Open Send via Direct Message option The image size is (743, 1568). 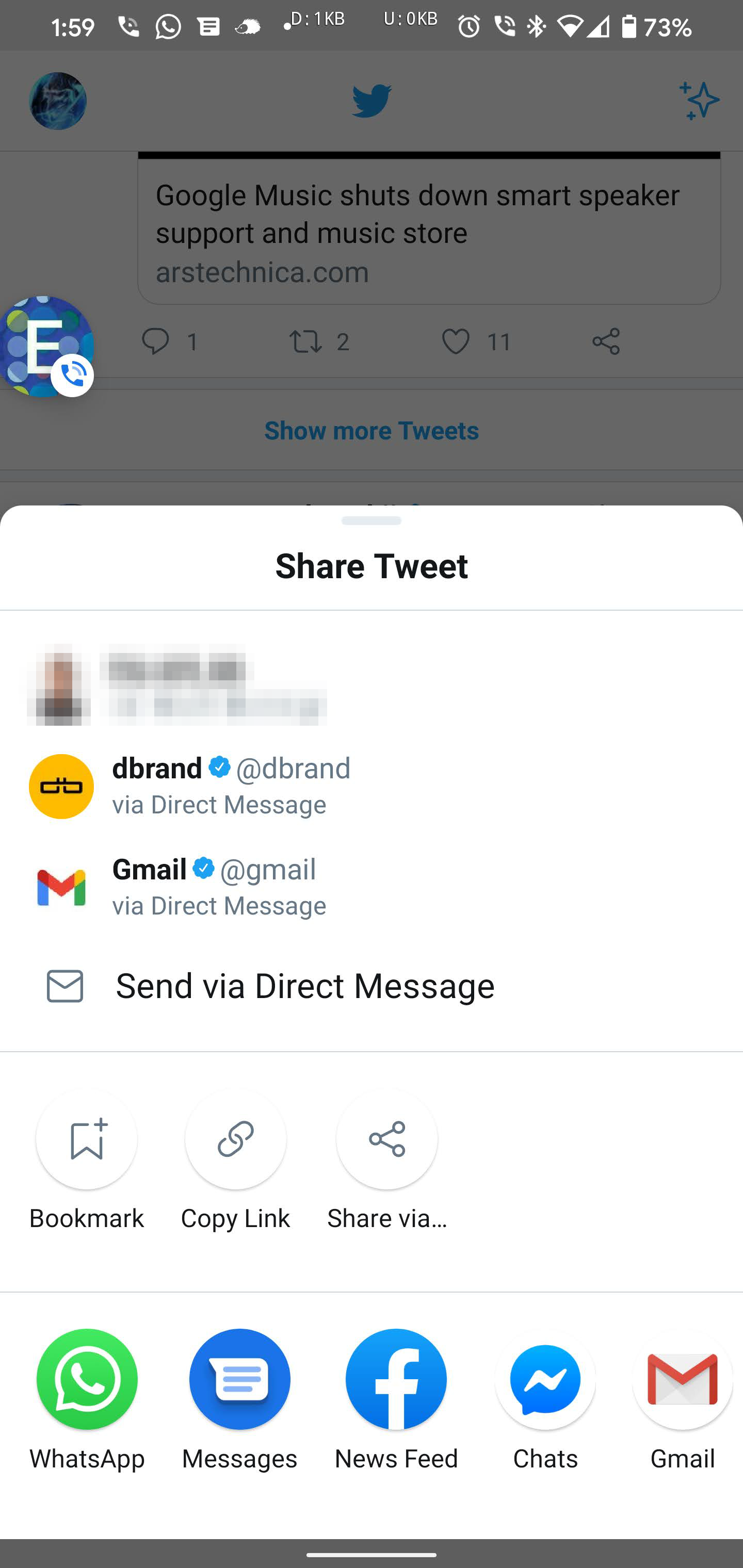(372, 986)
